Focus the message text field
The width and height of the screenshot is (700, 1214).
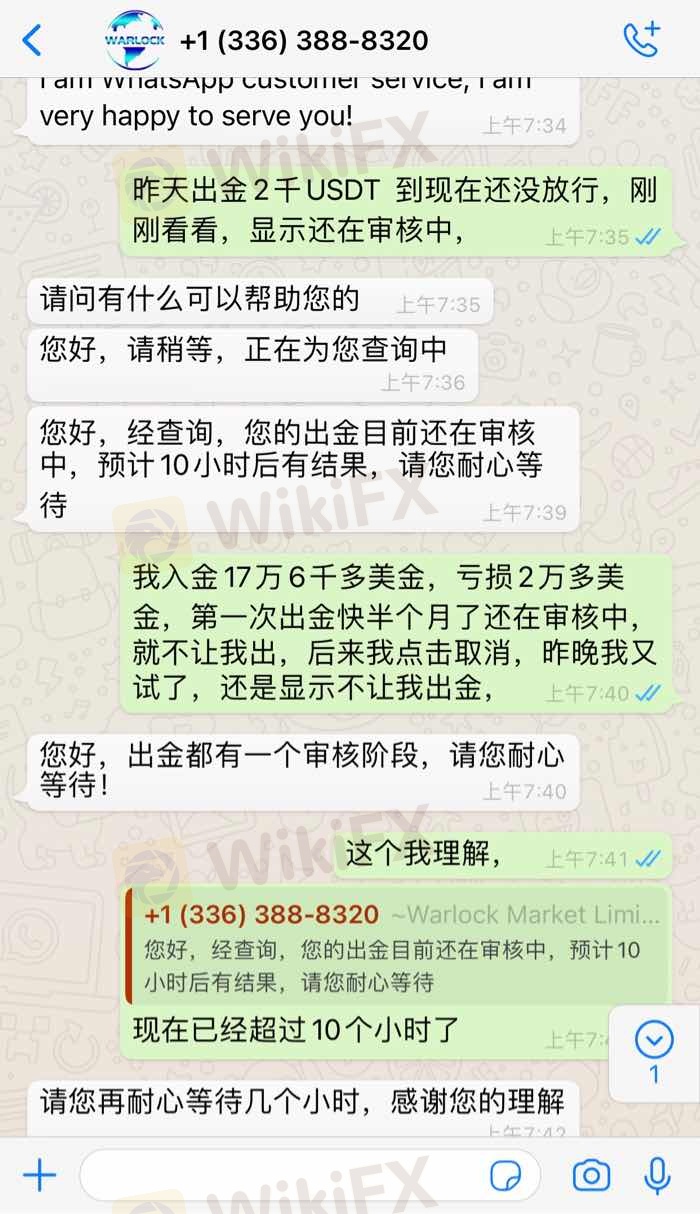tap(280, 1175)
